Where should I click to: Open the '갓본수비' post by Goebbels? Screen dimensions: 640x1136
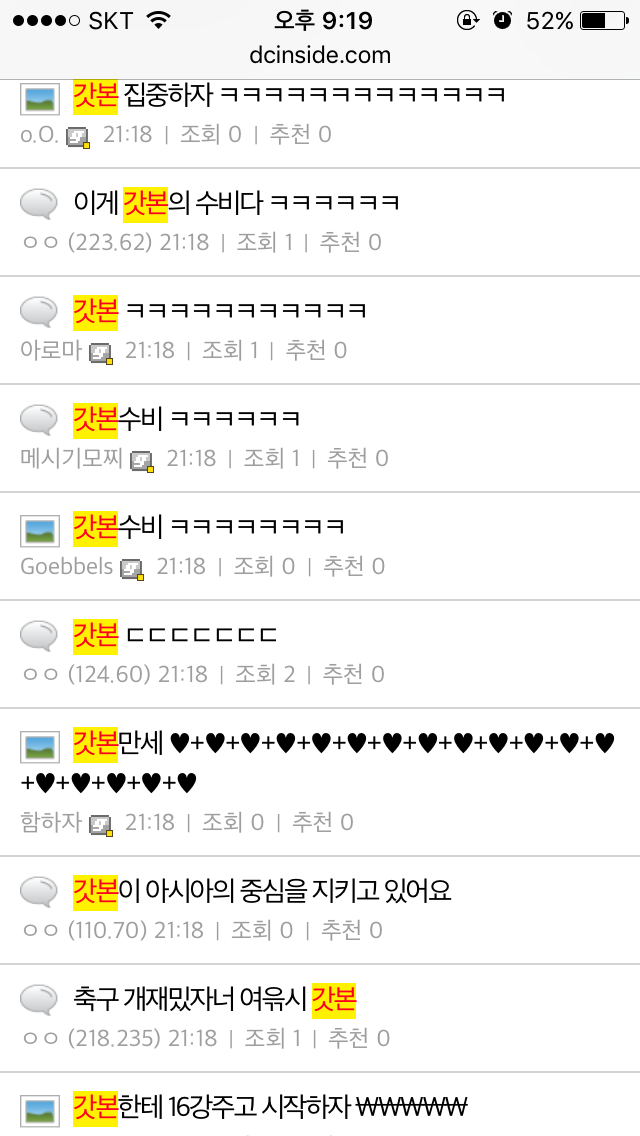click(x=209, y=526)
